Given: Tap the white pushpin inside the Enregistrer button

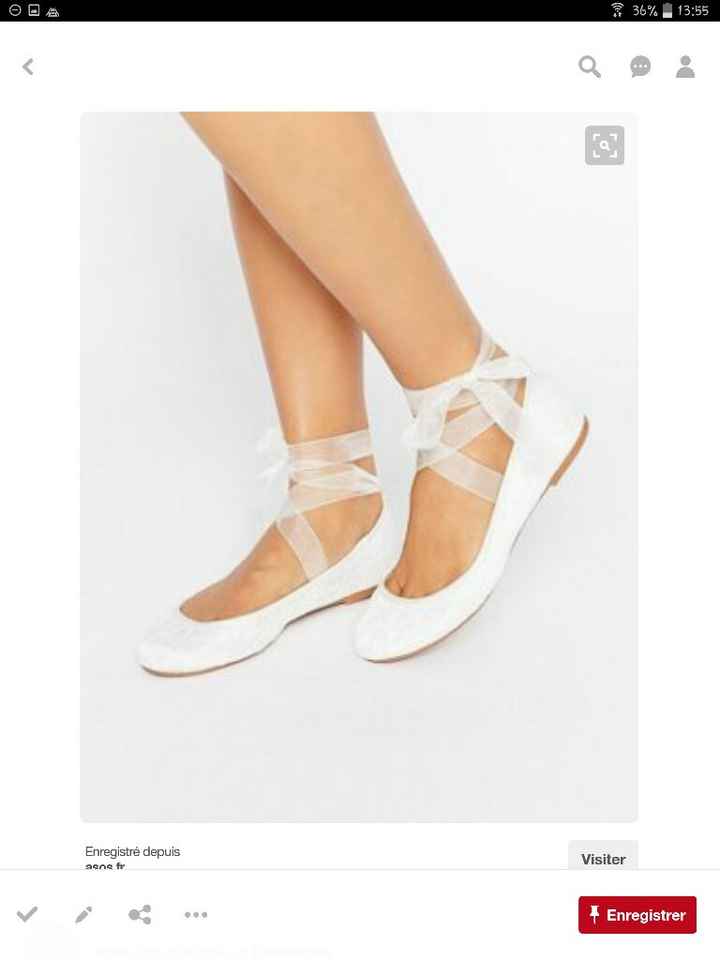Looking at the screenshot, I should pyautogui.click(x=593, y=914).
